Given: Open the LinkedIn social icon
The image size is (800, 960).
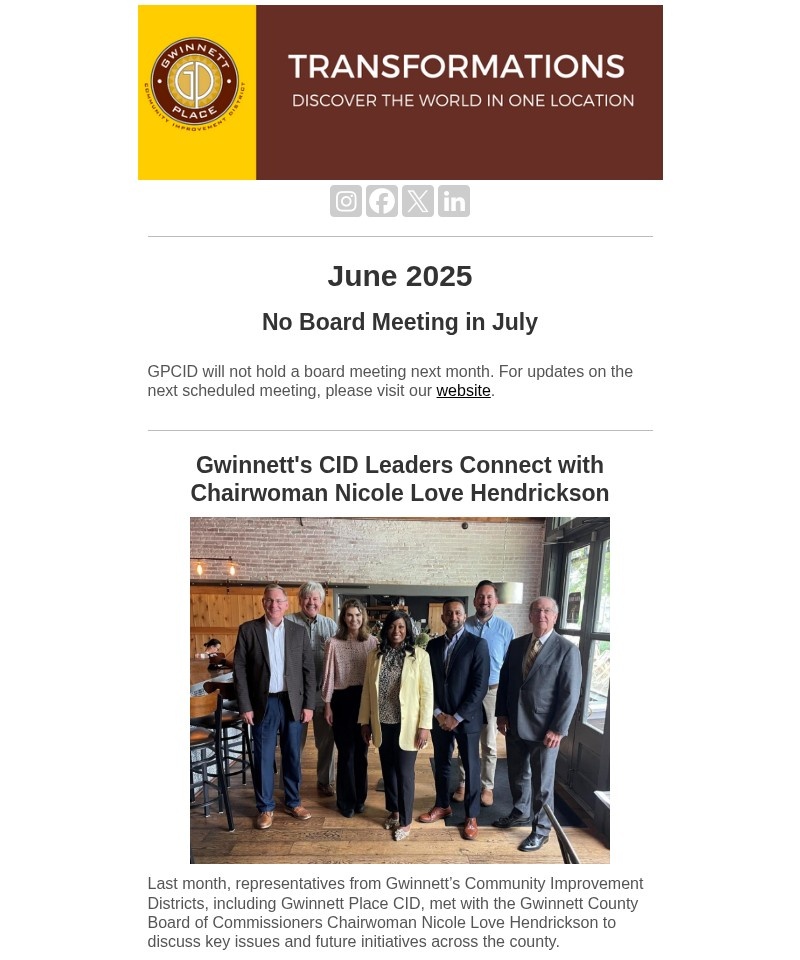Looking at the screenshot, I should point(454,201).
